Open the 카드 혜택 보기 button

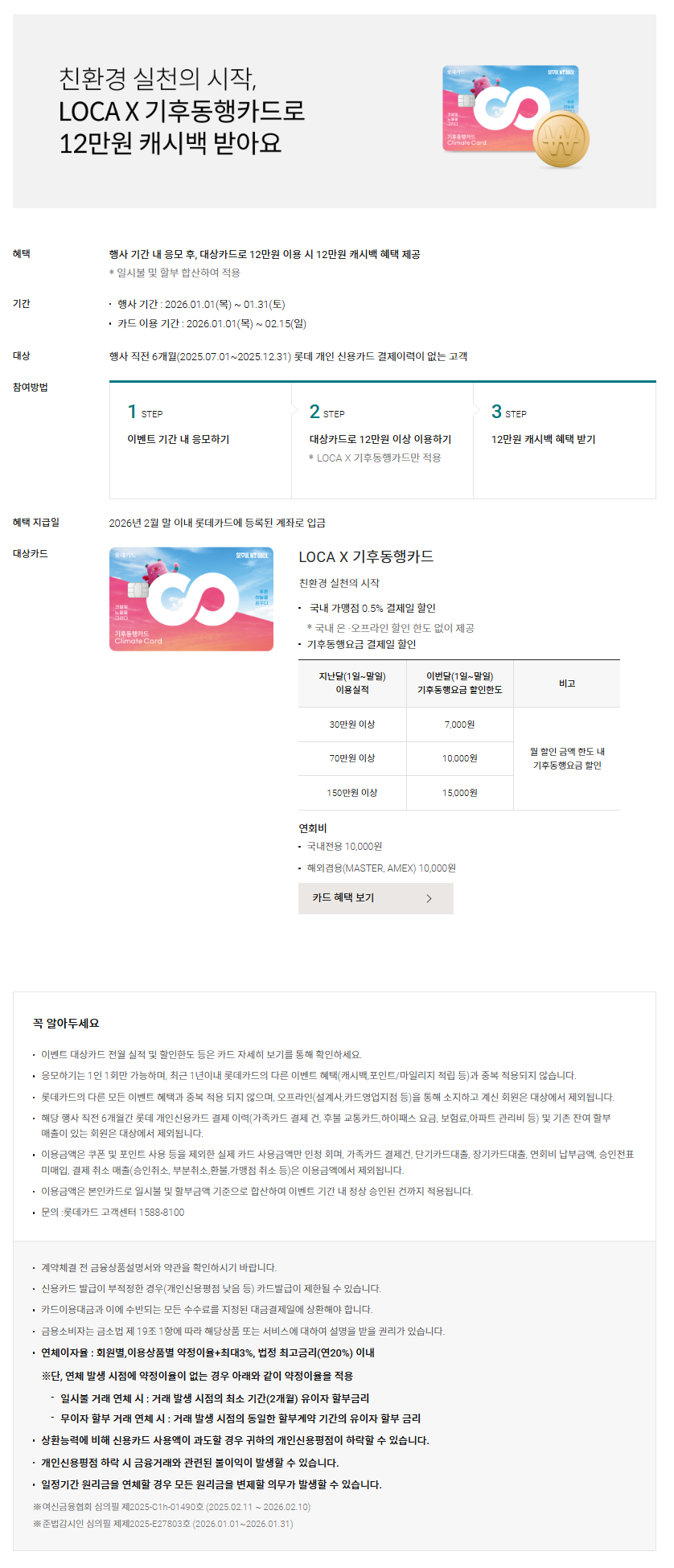click(375, 898)
